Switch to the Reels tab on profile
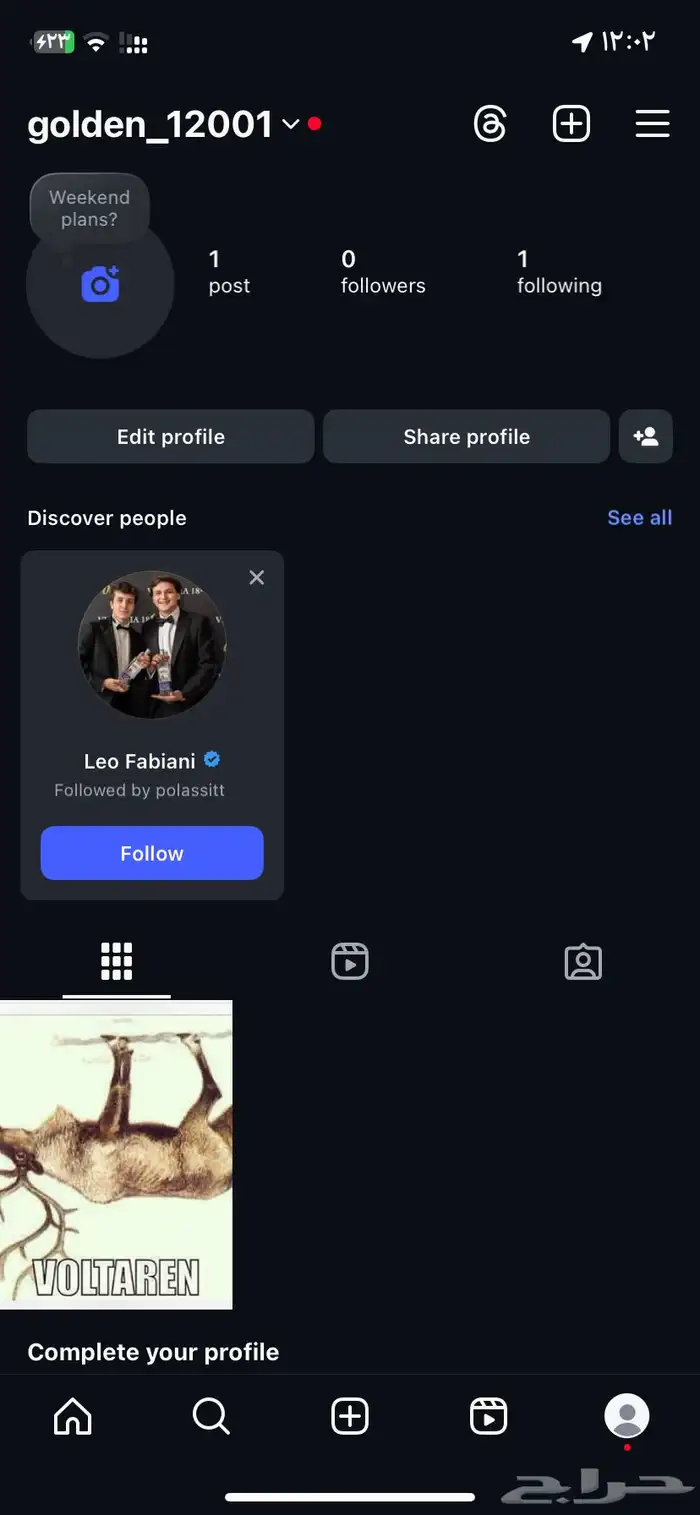Viewport: 700px width, 1515px height. [350, 962]
